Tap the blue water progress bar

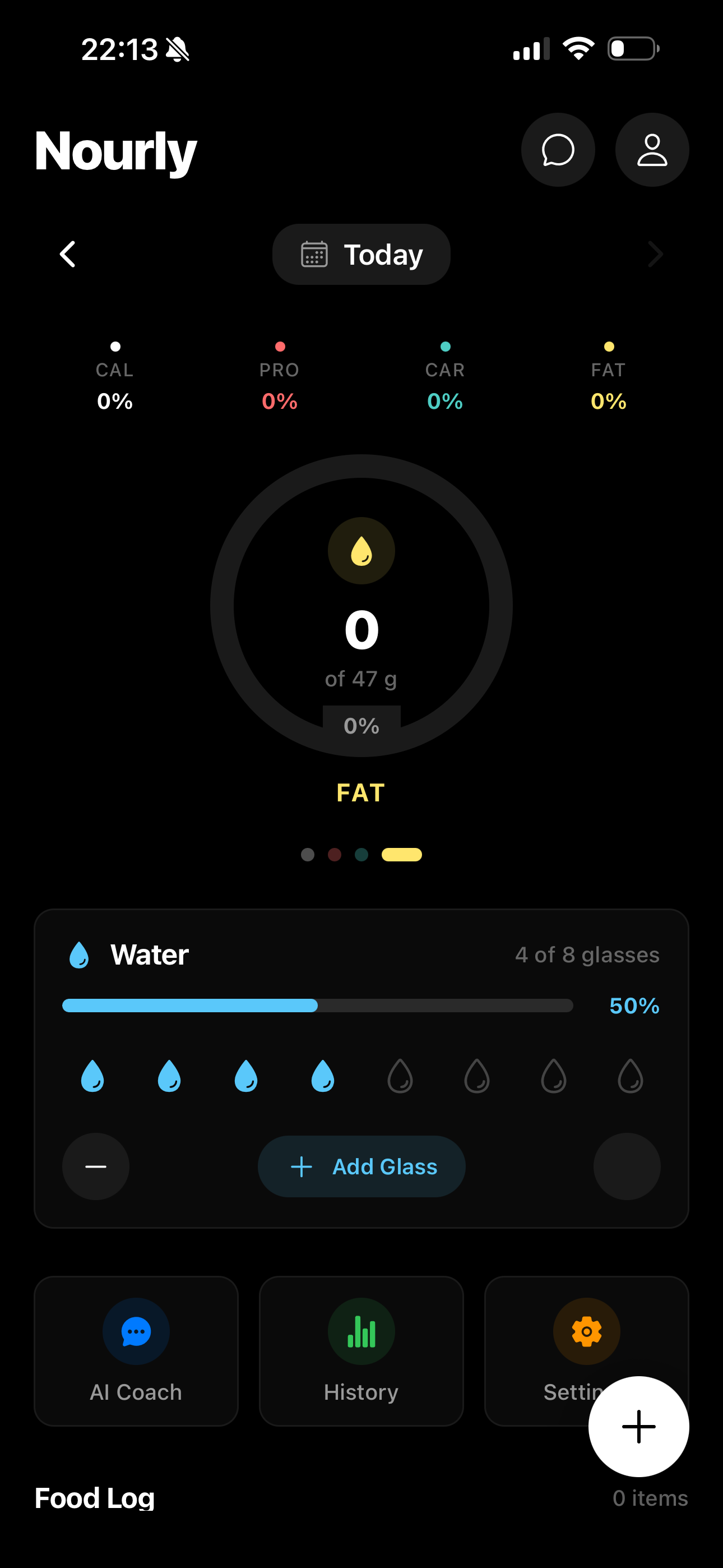(189, 1006)
